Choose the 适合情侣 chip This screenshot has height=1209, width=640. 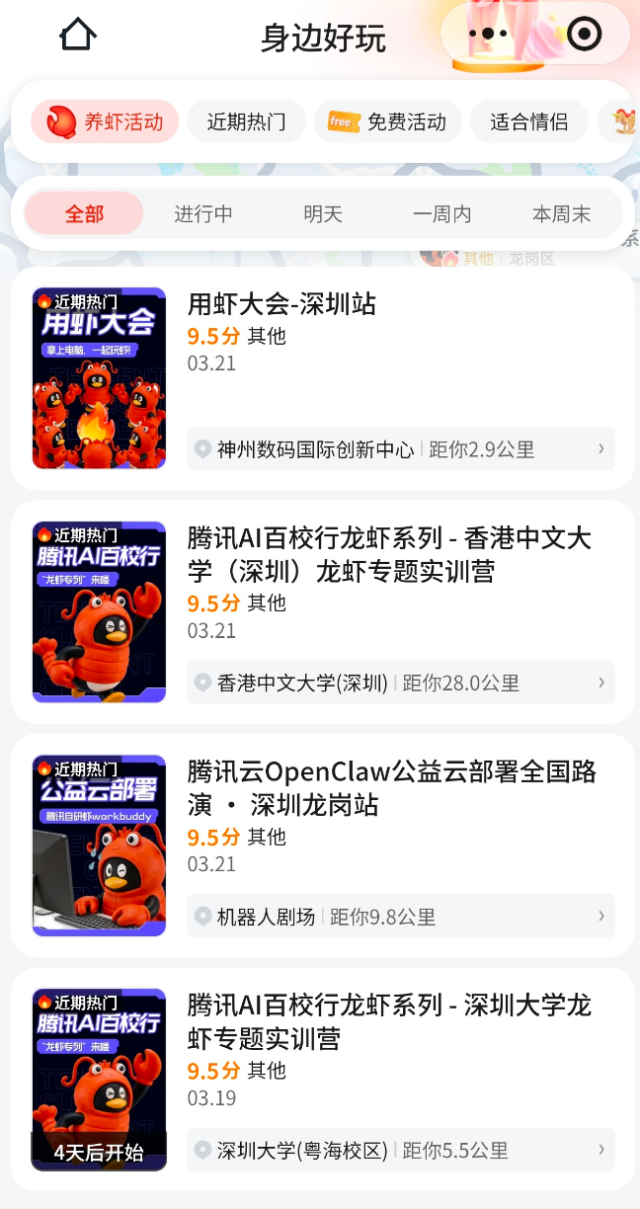click(529, 122)
